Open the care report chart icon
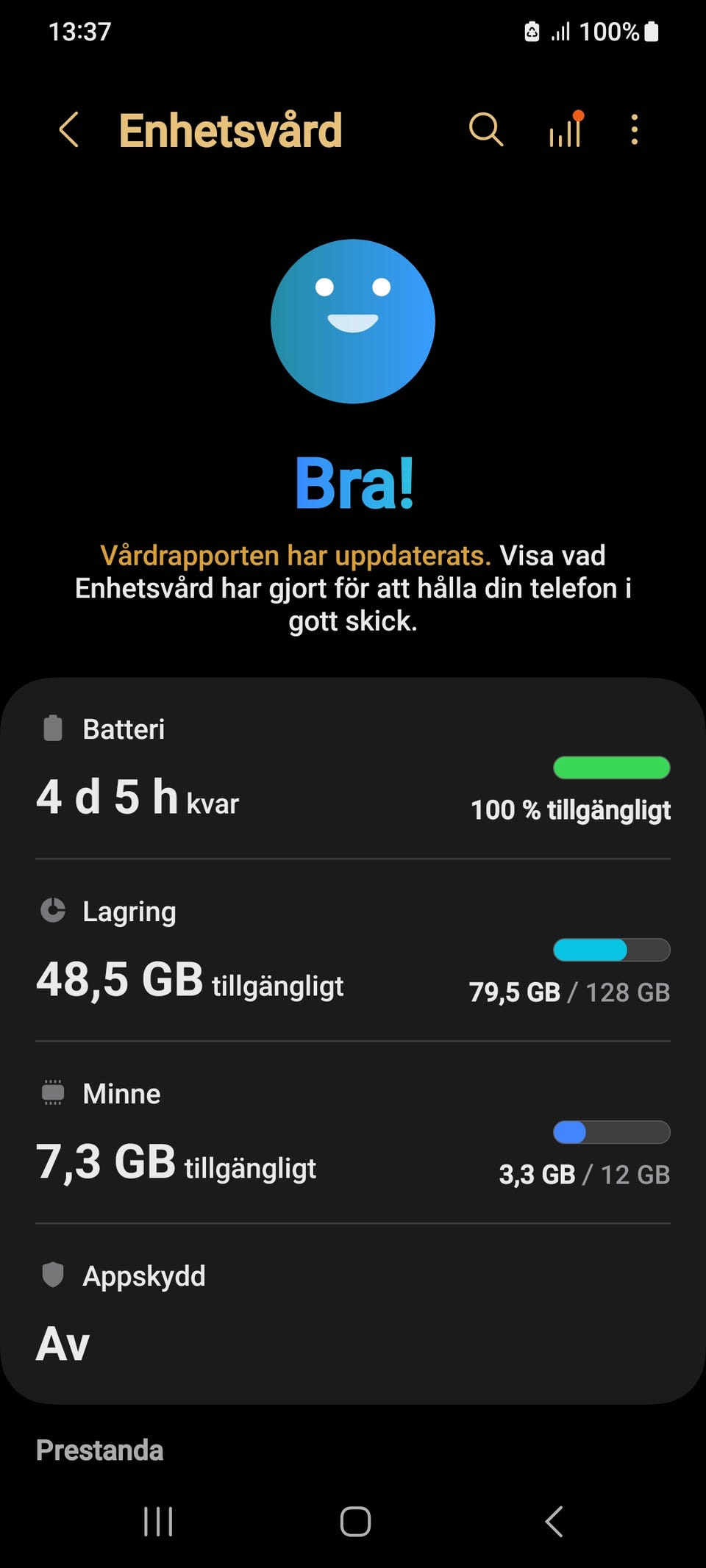This screenshot has width=706, height=1568. (x=566, y=129)
